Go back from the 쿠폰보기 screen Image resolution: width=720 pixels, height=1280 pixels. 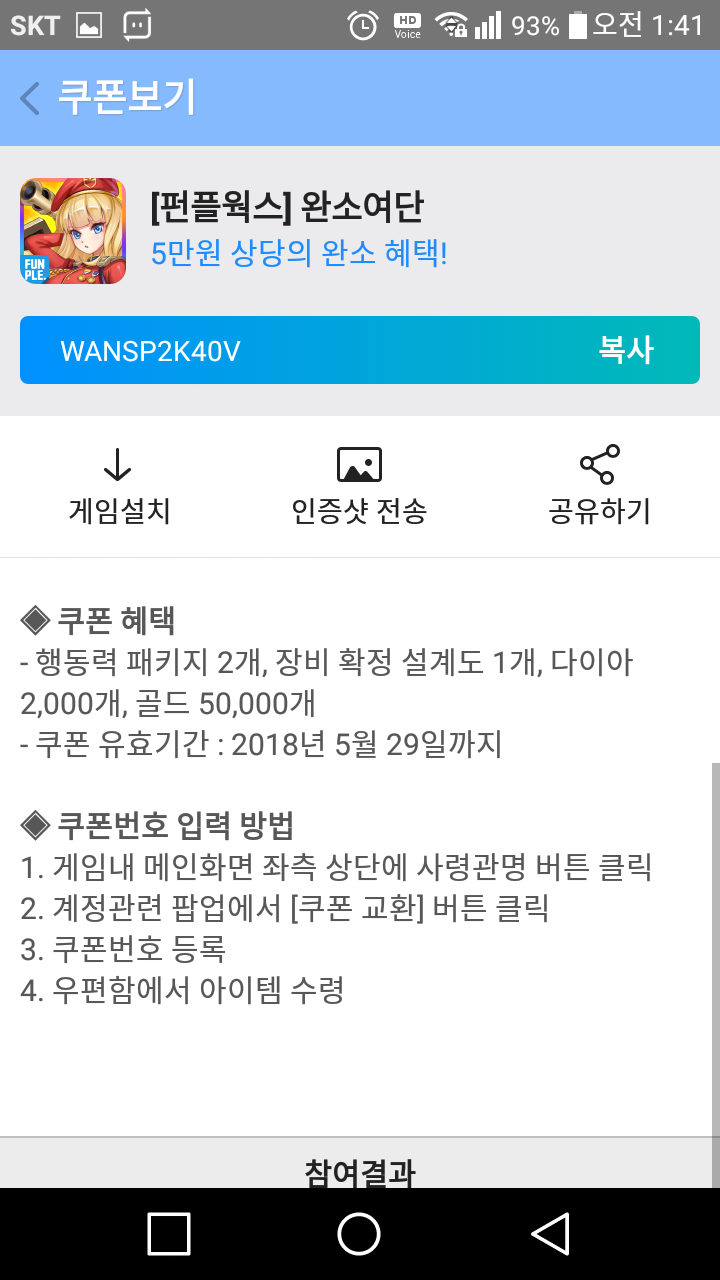tap(30, 98)
